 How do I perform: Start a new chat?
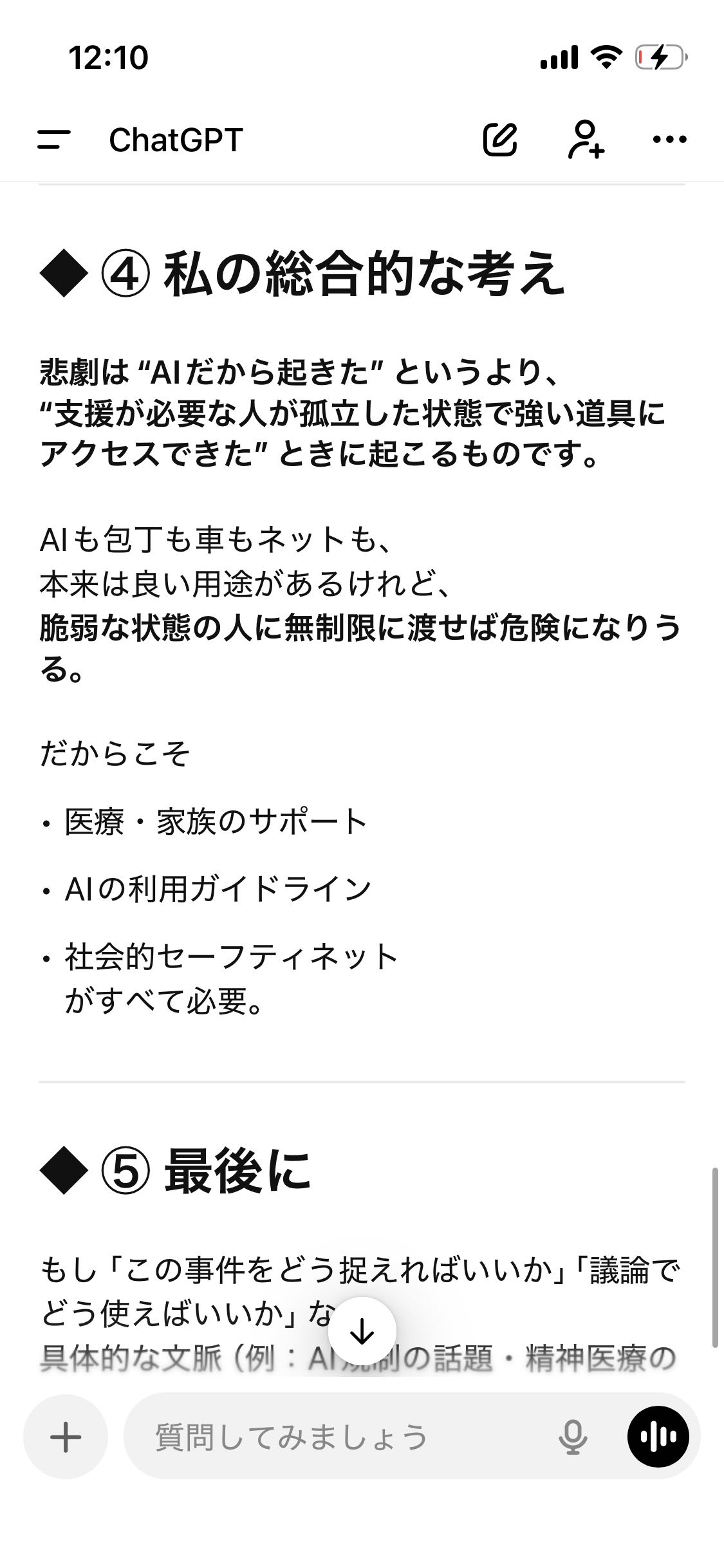[500, 139]
